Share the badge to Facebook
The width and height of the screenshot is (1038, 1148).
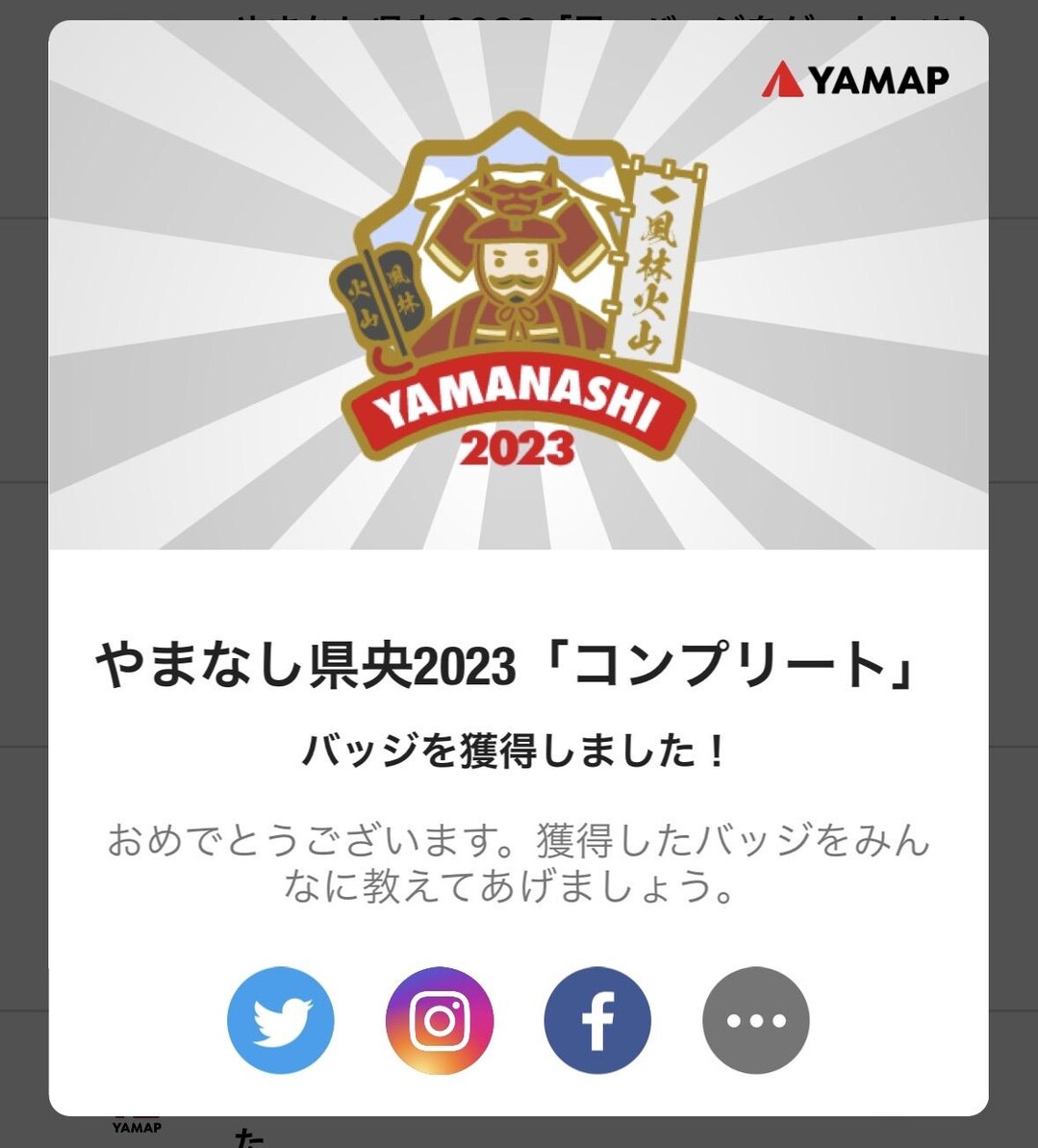point(596,1019)
